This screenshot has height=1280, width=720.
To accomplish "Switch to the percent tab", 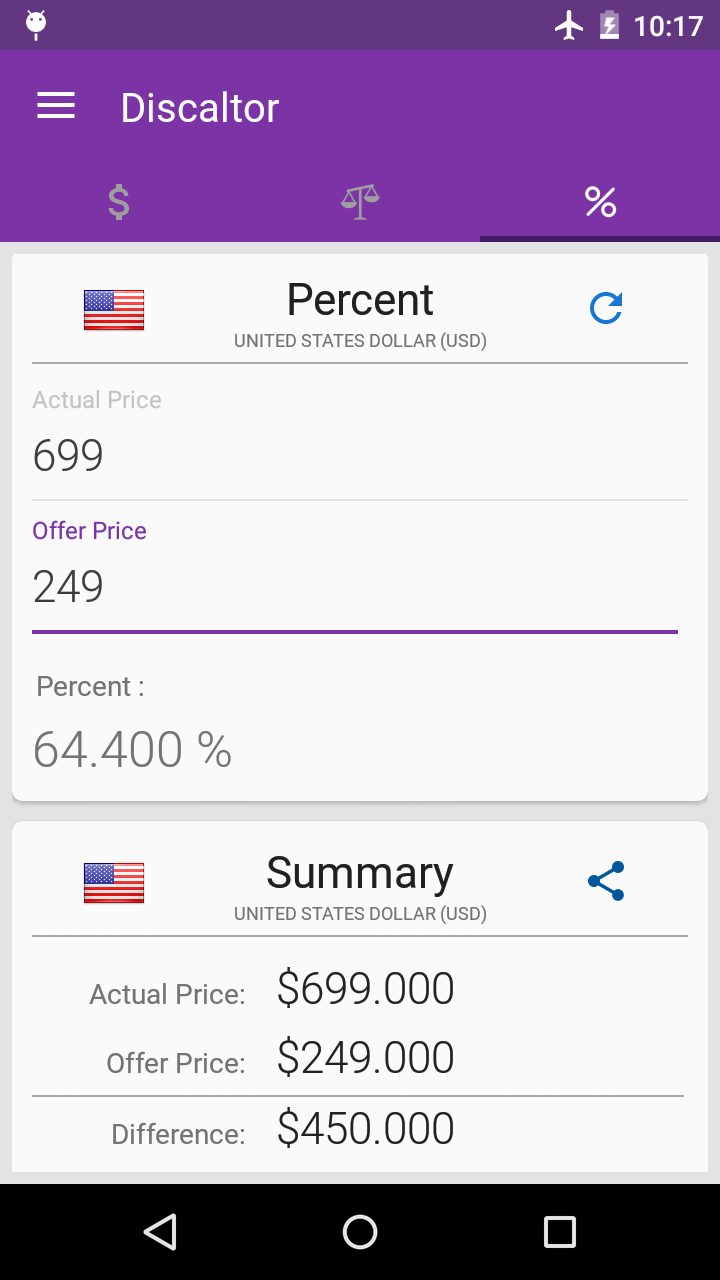I will coord(600,202).
